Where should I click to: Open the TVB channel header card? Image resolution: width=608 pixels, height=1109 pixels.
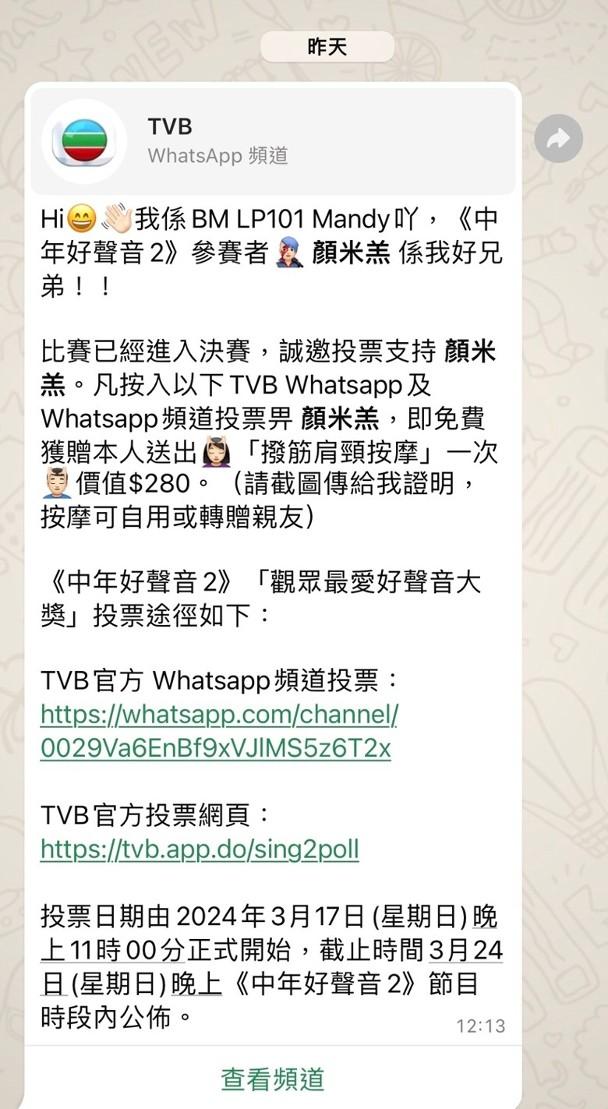coord(272,140)
